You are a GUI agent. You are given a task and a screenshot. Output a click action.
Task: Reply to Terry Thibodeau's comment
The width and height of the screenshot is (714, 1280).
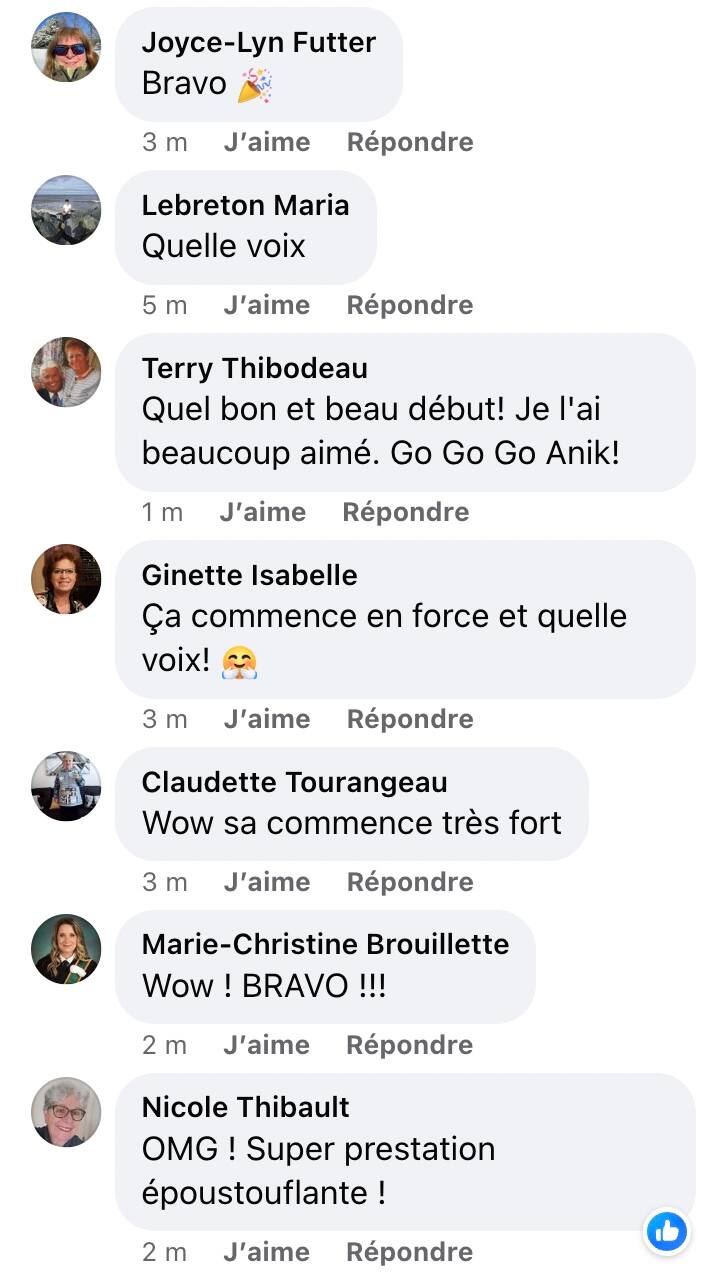pos(405,512)
